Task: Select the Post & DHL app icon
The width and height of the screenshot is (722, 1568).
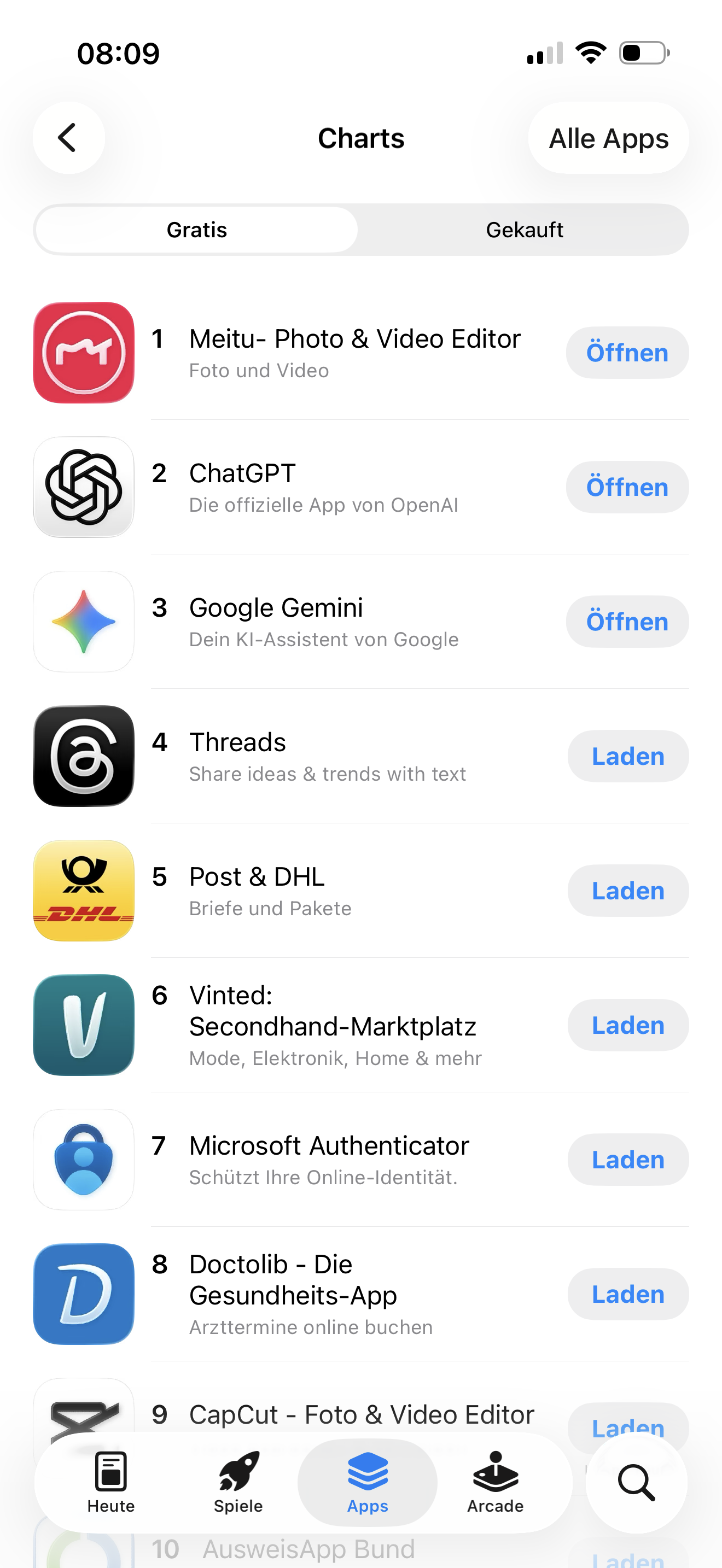Action: click(x=83, y=891)
